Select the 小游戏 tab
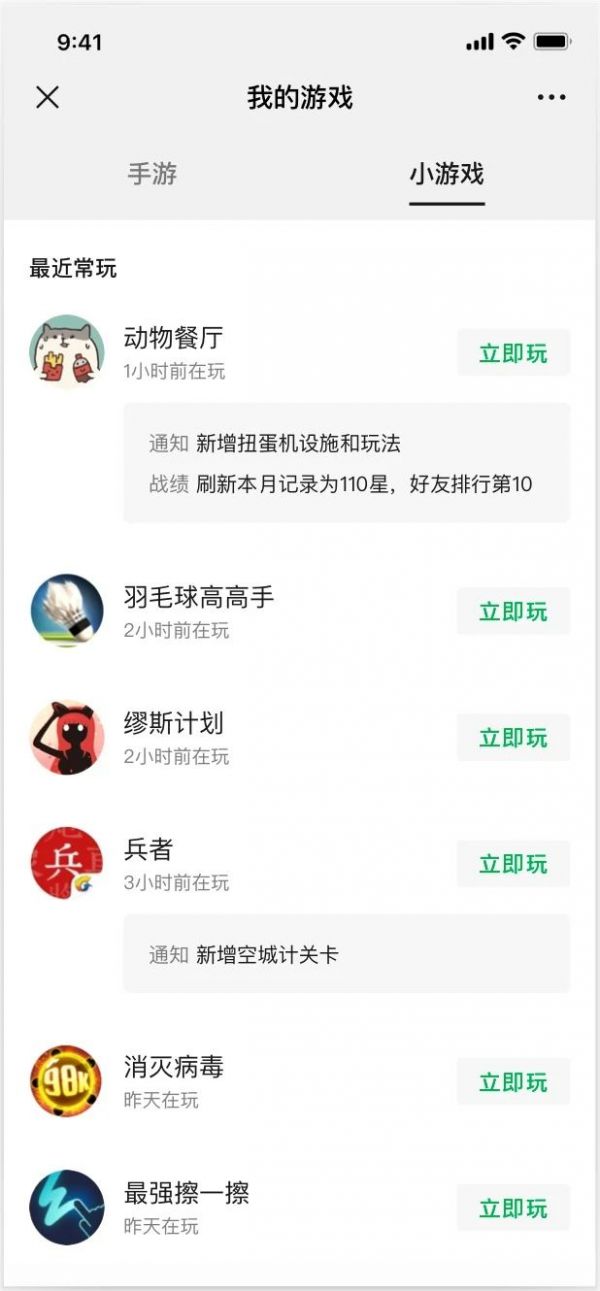This screenshot has width=600, height=1291. point(446,174)
